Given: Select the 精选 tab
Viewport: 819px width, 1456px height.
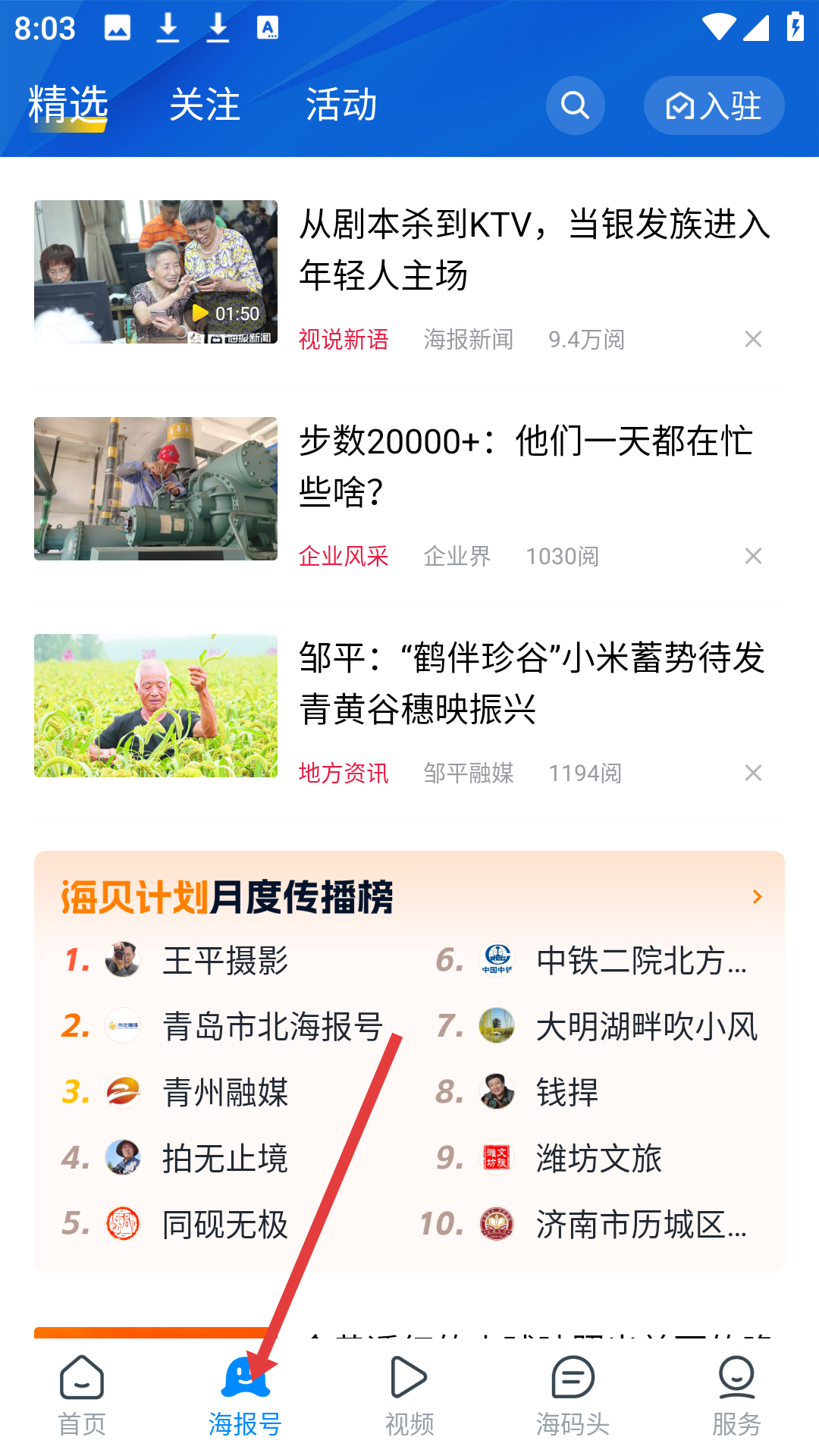Looking at the screenshot, I should [x=68, y=105].
